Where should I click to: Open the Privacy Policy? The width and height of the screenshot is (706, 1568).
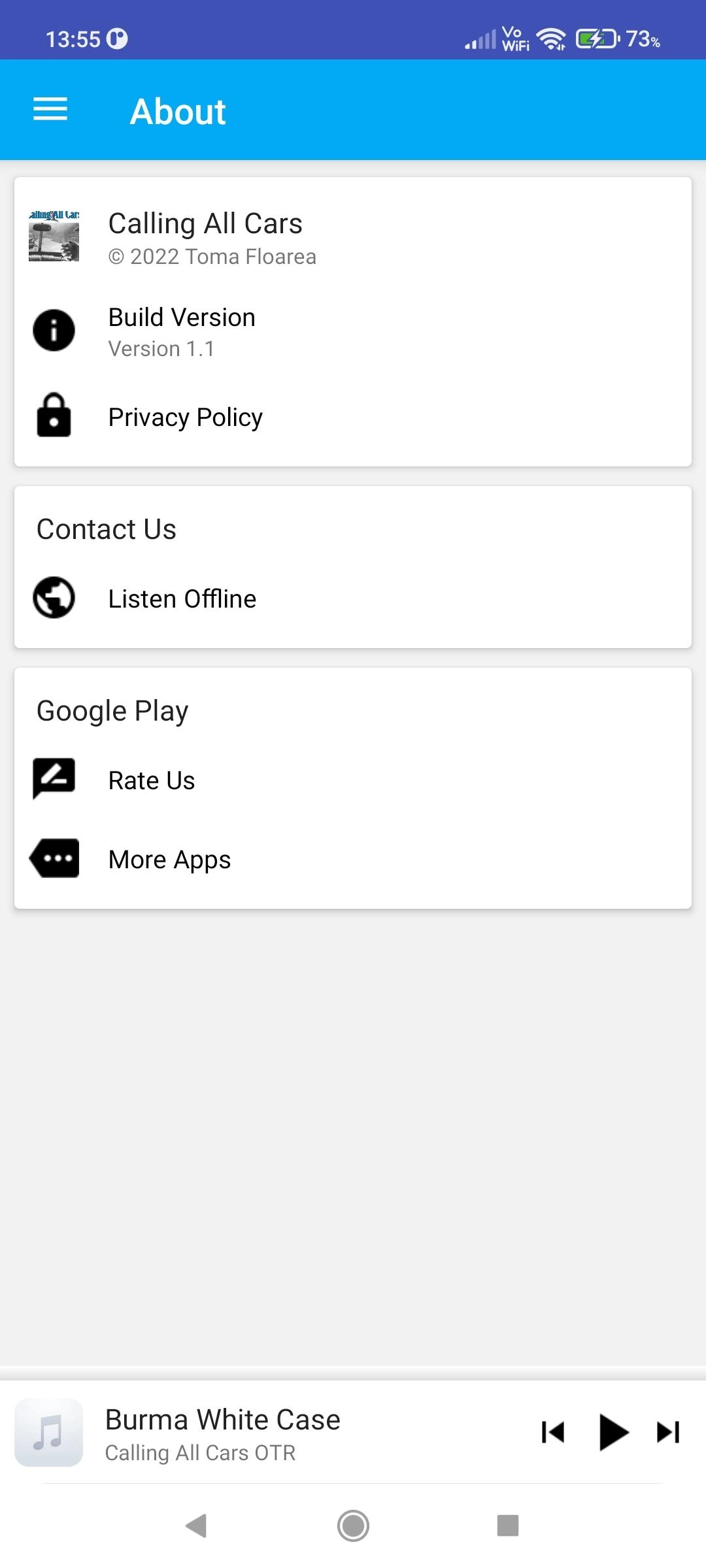pos(186,417)
